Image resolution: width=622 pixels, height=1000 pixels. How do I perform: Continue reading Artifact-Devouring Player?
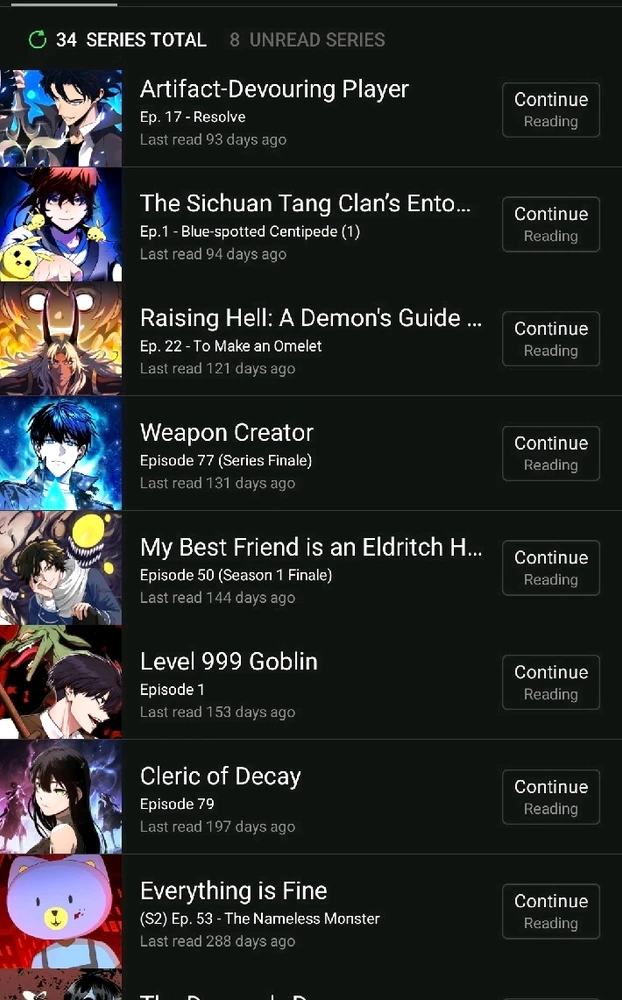point(550,110)
